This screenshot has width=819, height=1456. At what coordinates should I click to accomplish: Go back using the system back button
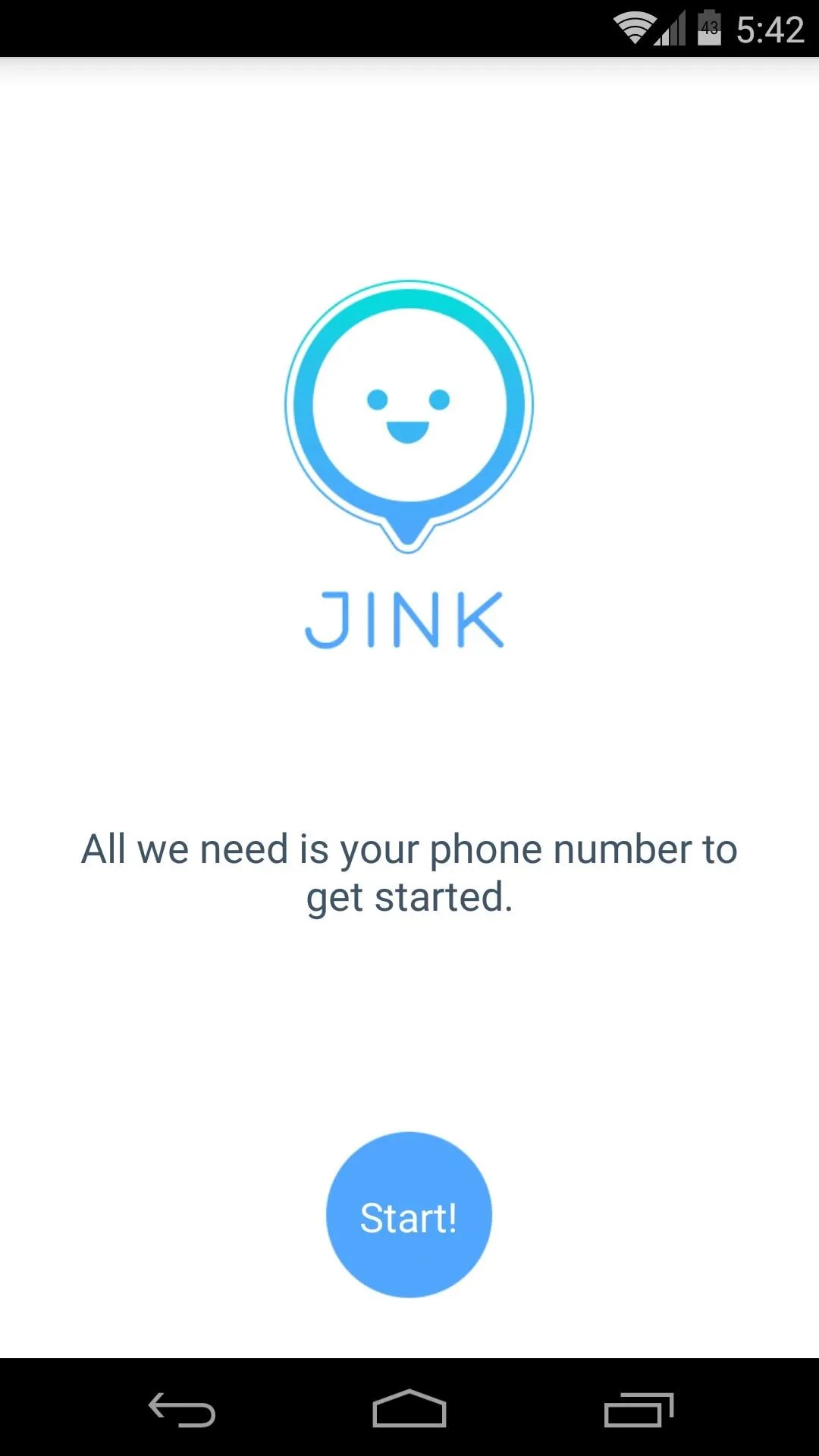(182, 1409)
